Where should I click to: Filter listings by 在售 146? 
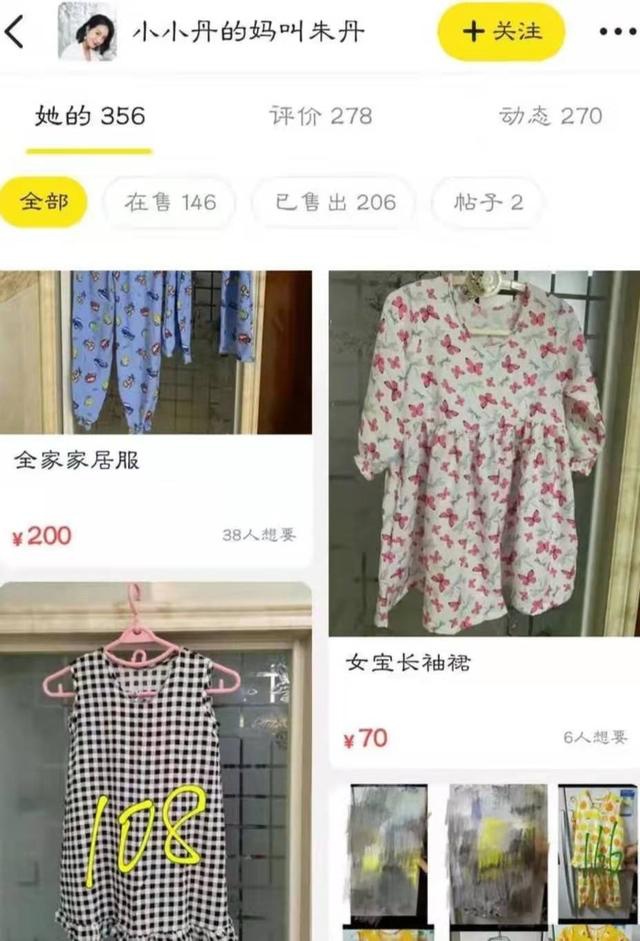click(170, 202)
